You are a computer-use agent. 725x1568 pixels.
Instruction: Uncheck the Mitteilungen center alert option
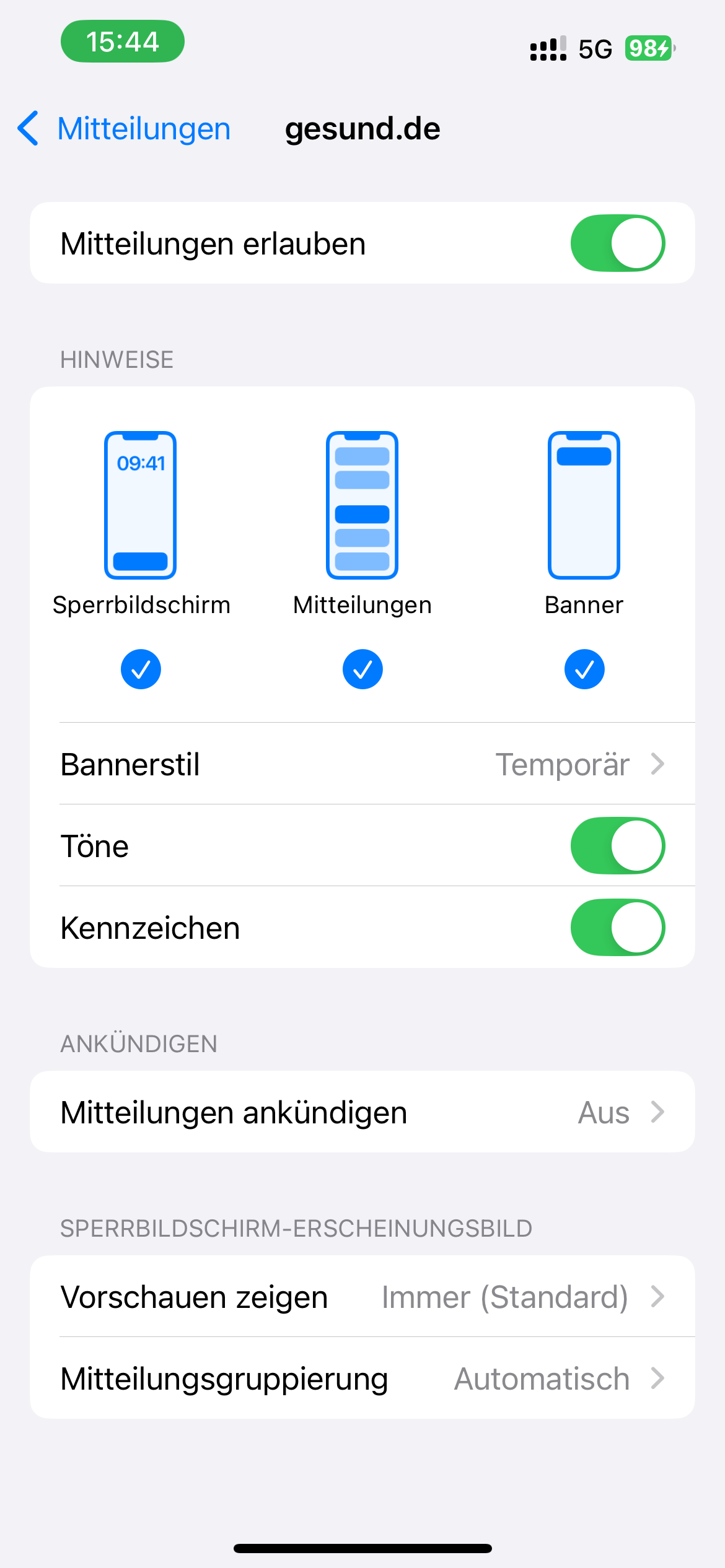click(362, 669)
